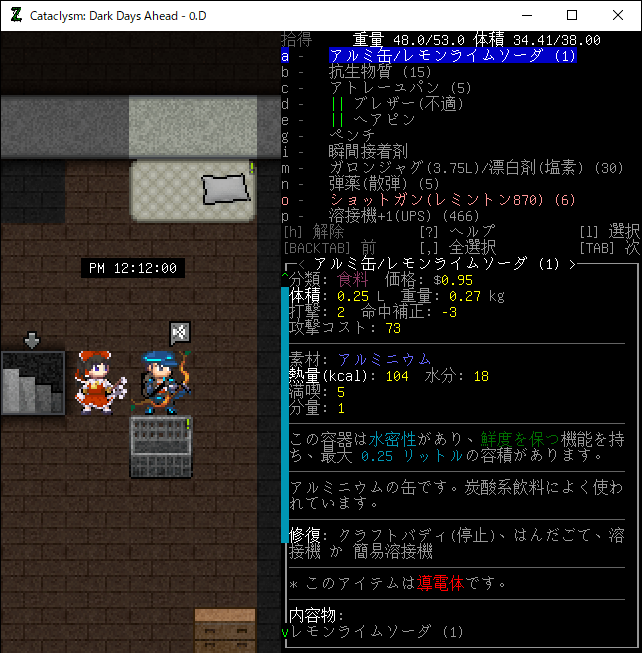Open the [?] ヘルプ help option
This screenshot has height=653, width=642.
click(x=458, y=231)
